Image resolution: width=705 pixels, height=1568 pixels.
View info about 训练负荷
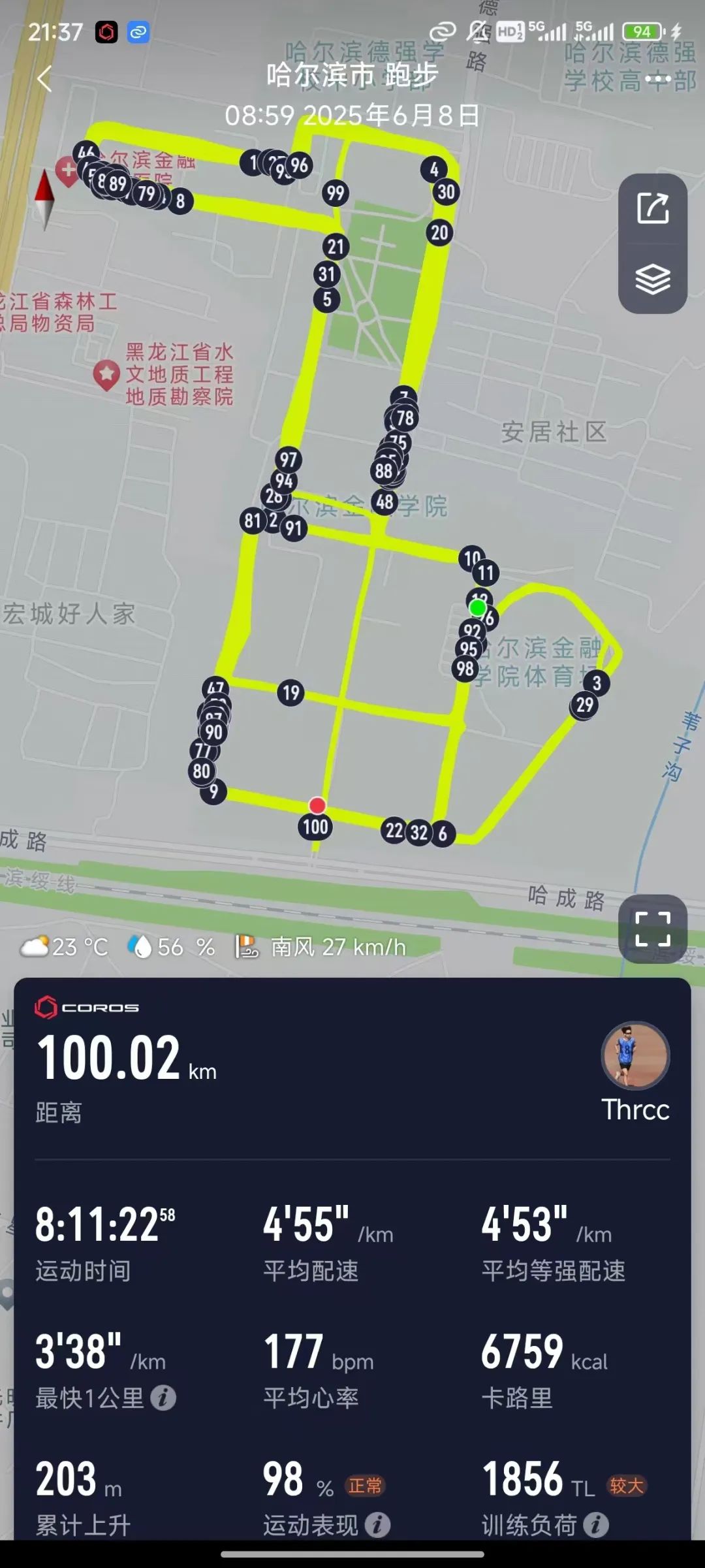click(x=596, y=1526)
